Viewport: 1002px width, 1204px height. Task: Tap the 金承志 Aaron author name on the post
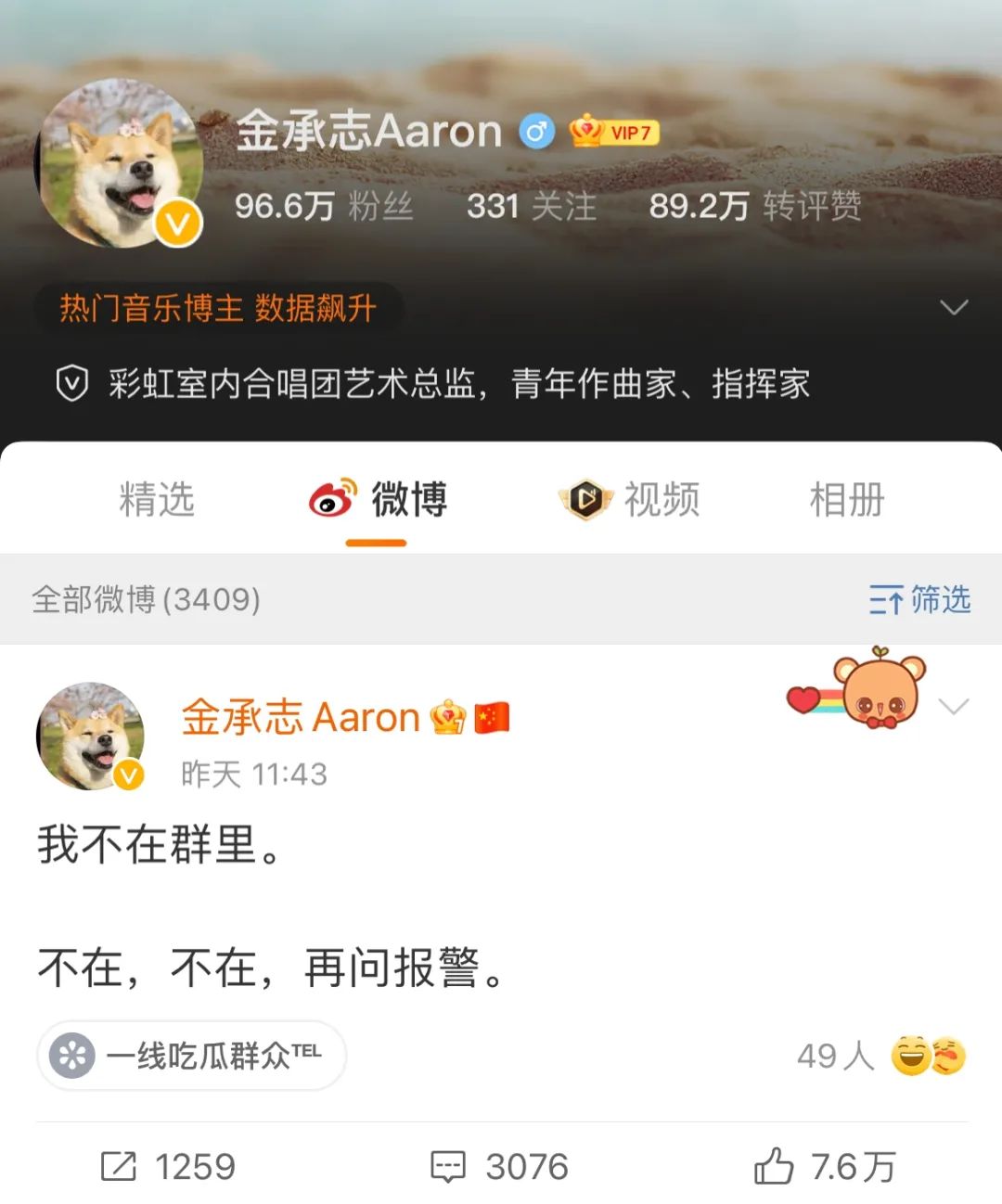(x=300, y=718)
